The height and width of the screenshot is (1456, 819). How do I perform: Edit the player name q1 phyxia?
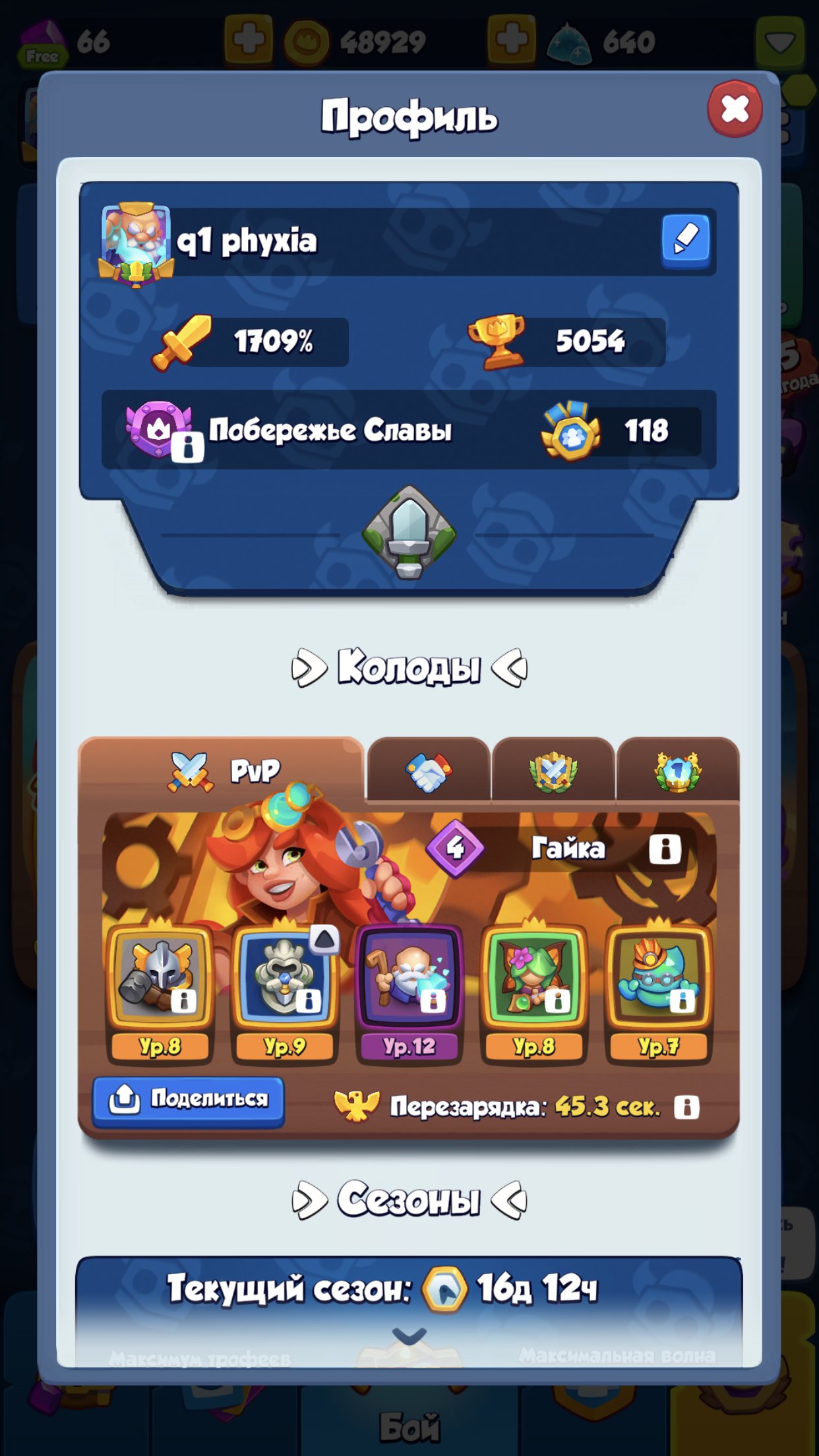(x=685, y=240)
